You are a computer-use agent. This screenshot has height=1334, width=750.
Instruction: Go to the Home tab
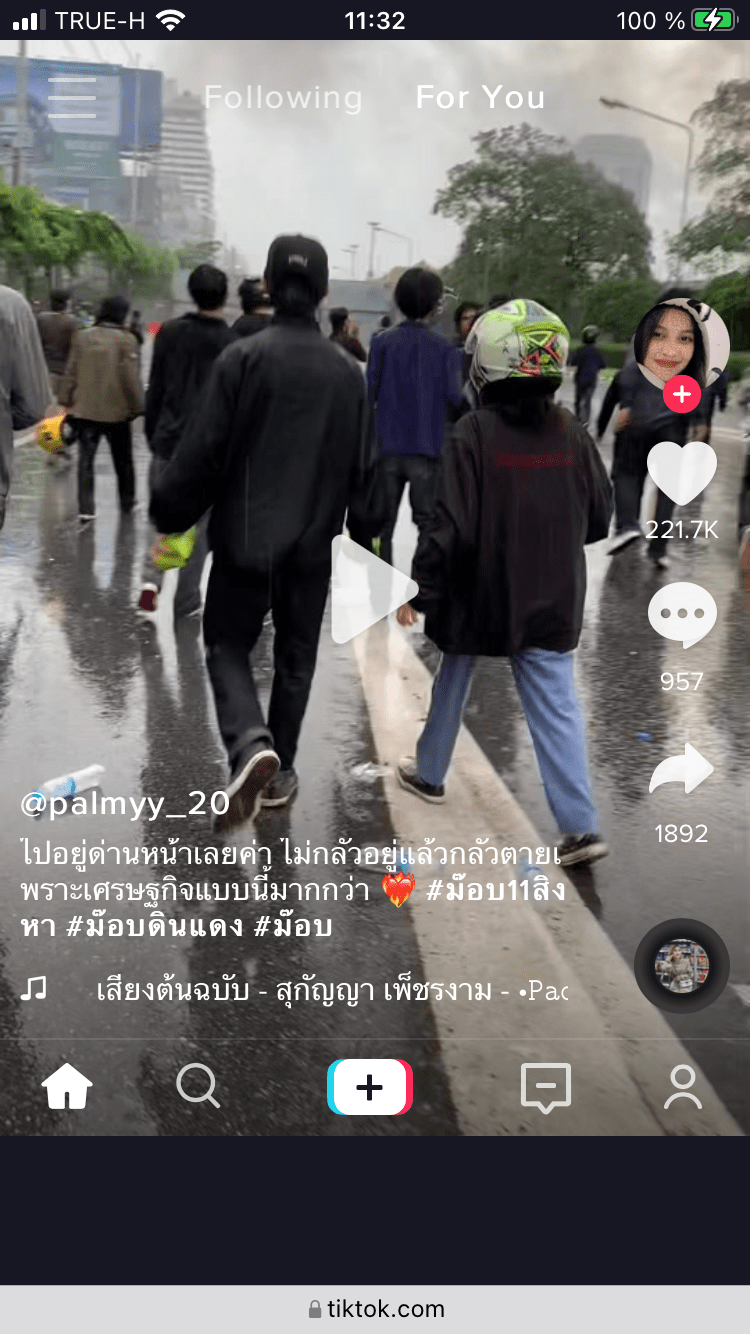[x=67, y=1086]
